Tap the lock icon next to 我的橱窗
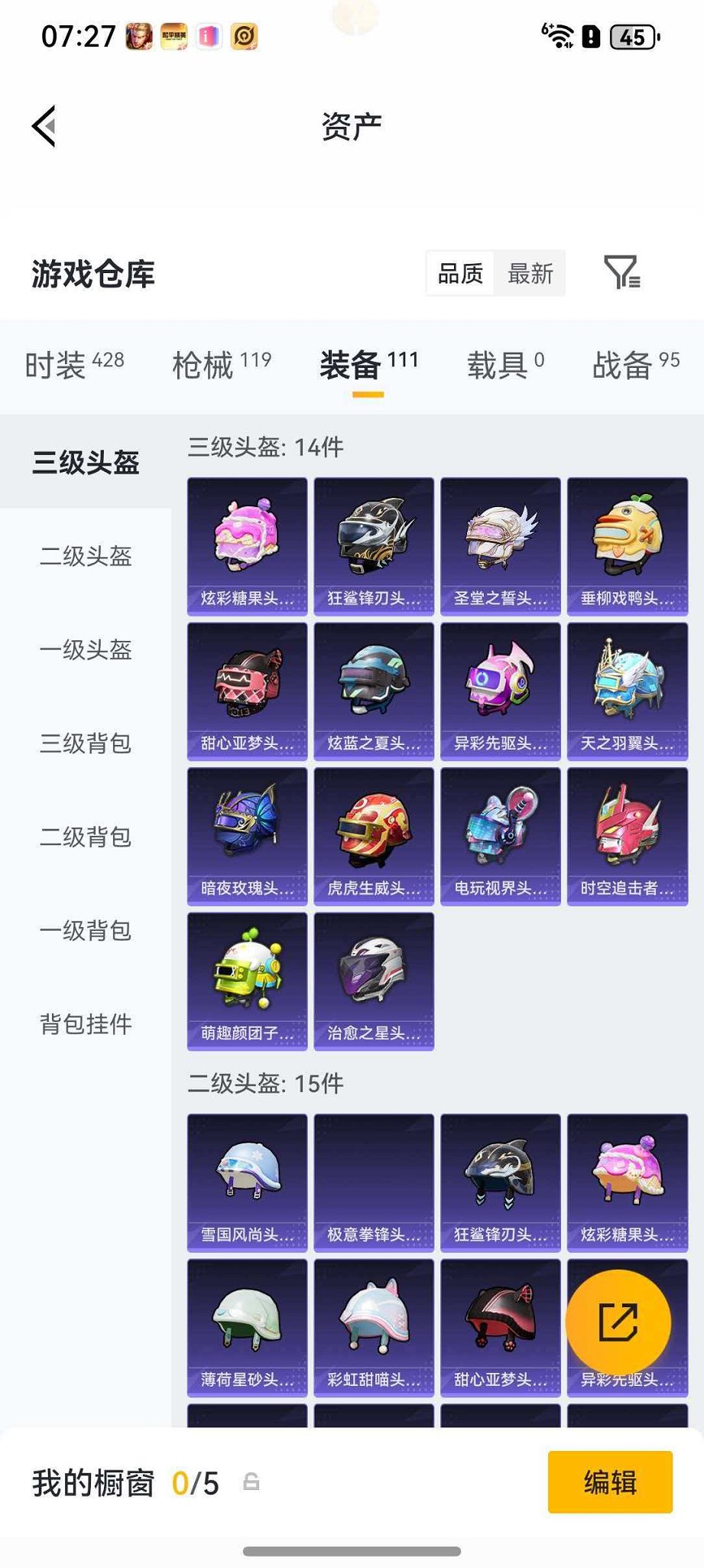This screenshot has height=1568, width=704. pyautogui.click(x=252, y=1483)
